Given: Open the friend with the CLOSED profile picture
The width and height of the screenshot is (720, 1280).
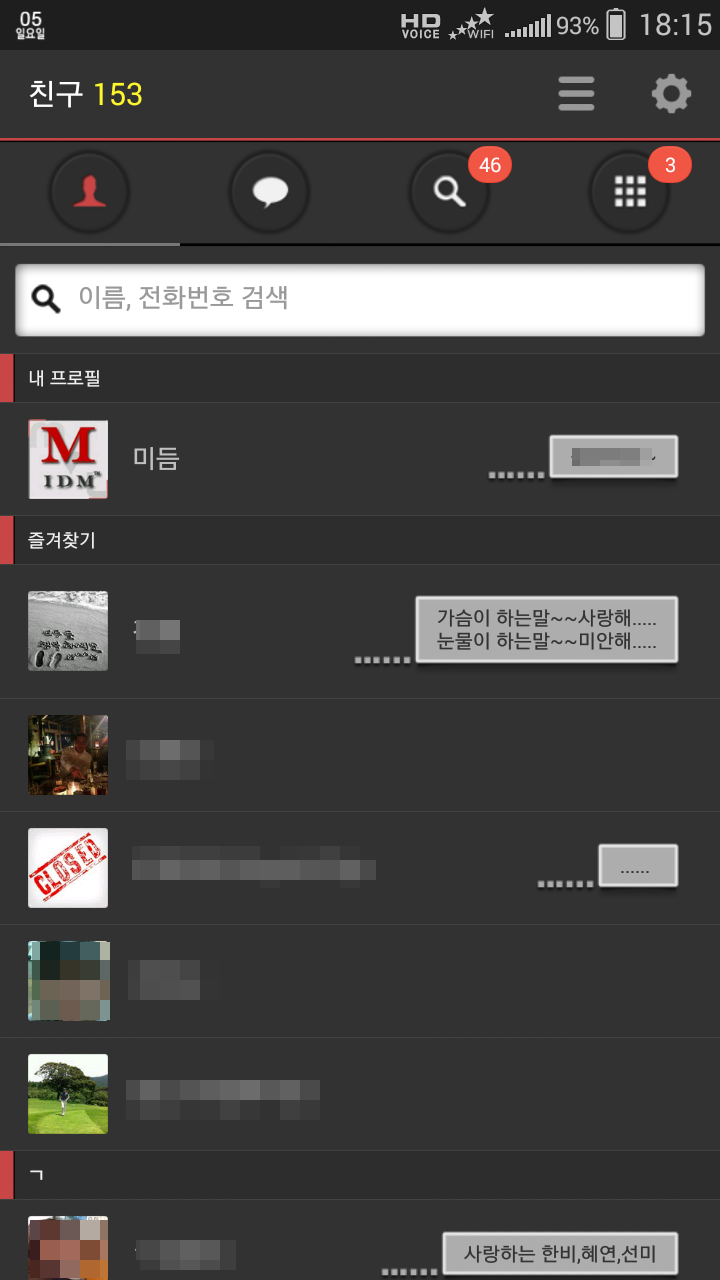Looking at the screenshot, I should [x=250, y=868].
